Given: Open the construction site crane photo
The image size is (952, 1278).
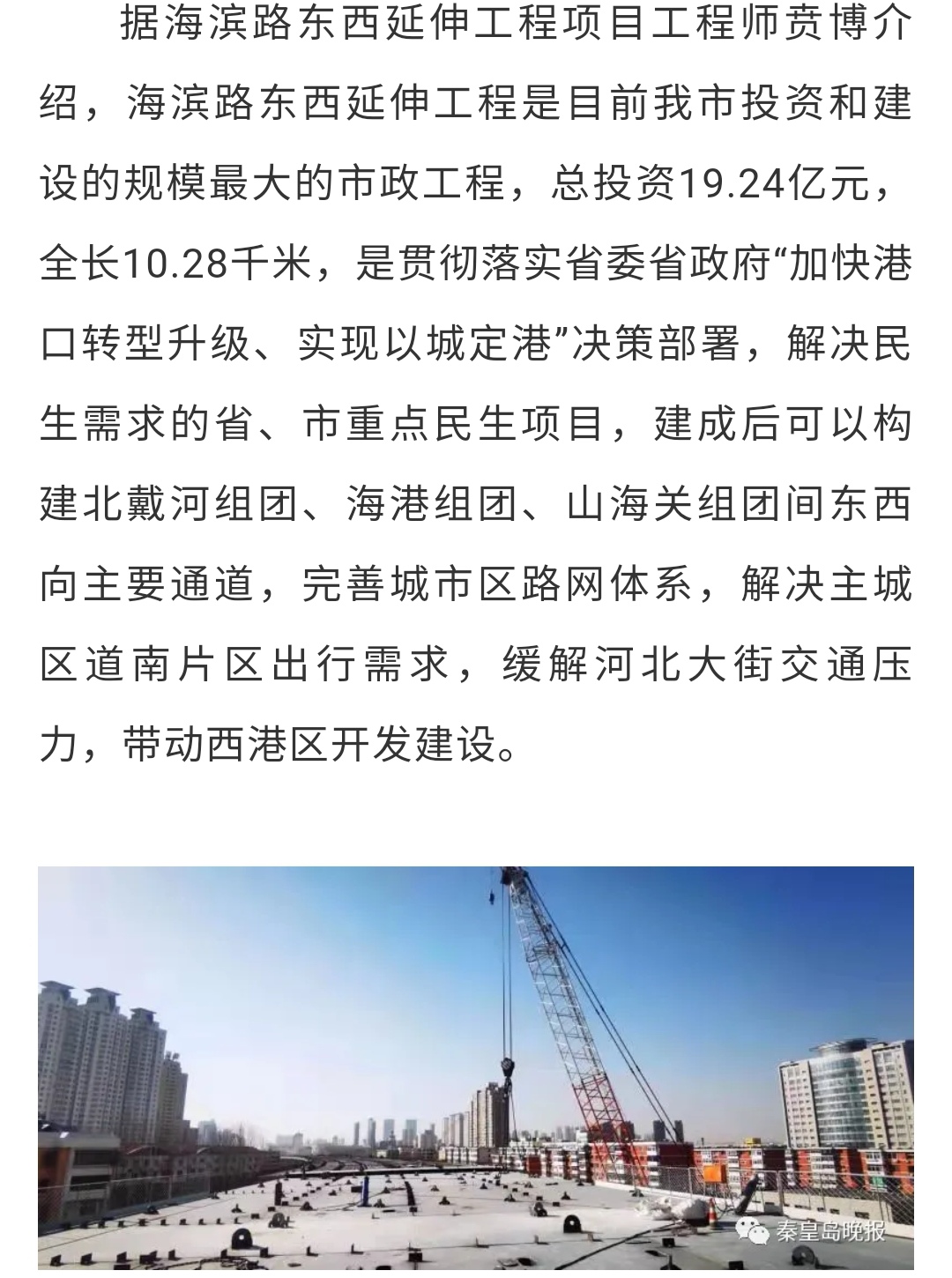Looking at the screenshot, I should pos(476,1066).
